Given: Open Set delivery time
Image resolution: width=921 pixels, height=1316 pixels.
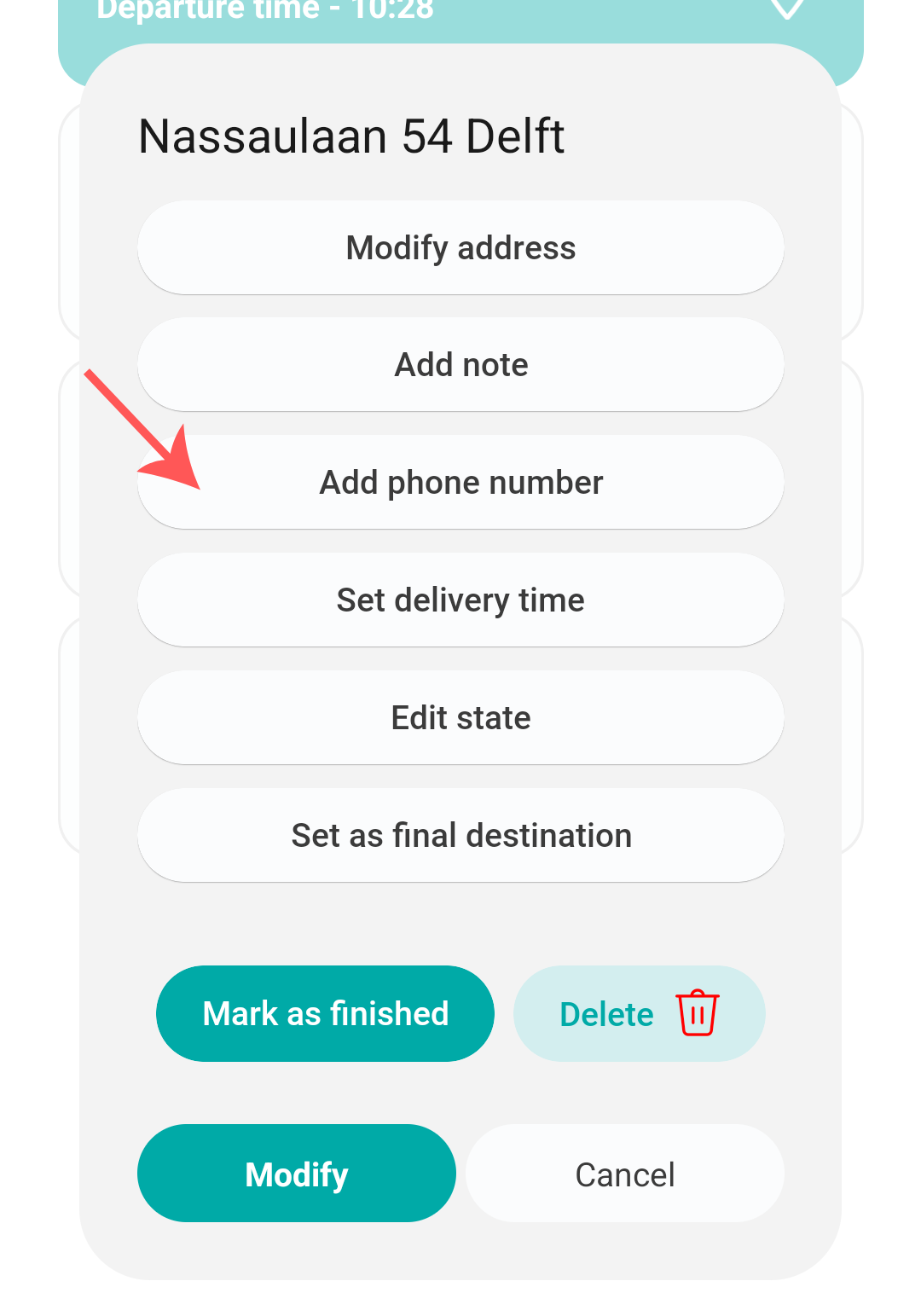Looking at the screenshot, I should tap(460, 600).
